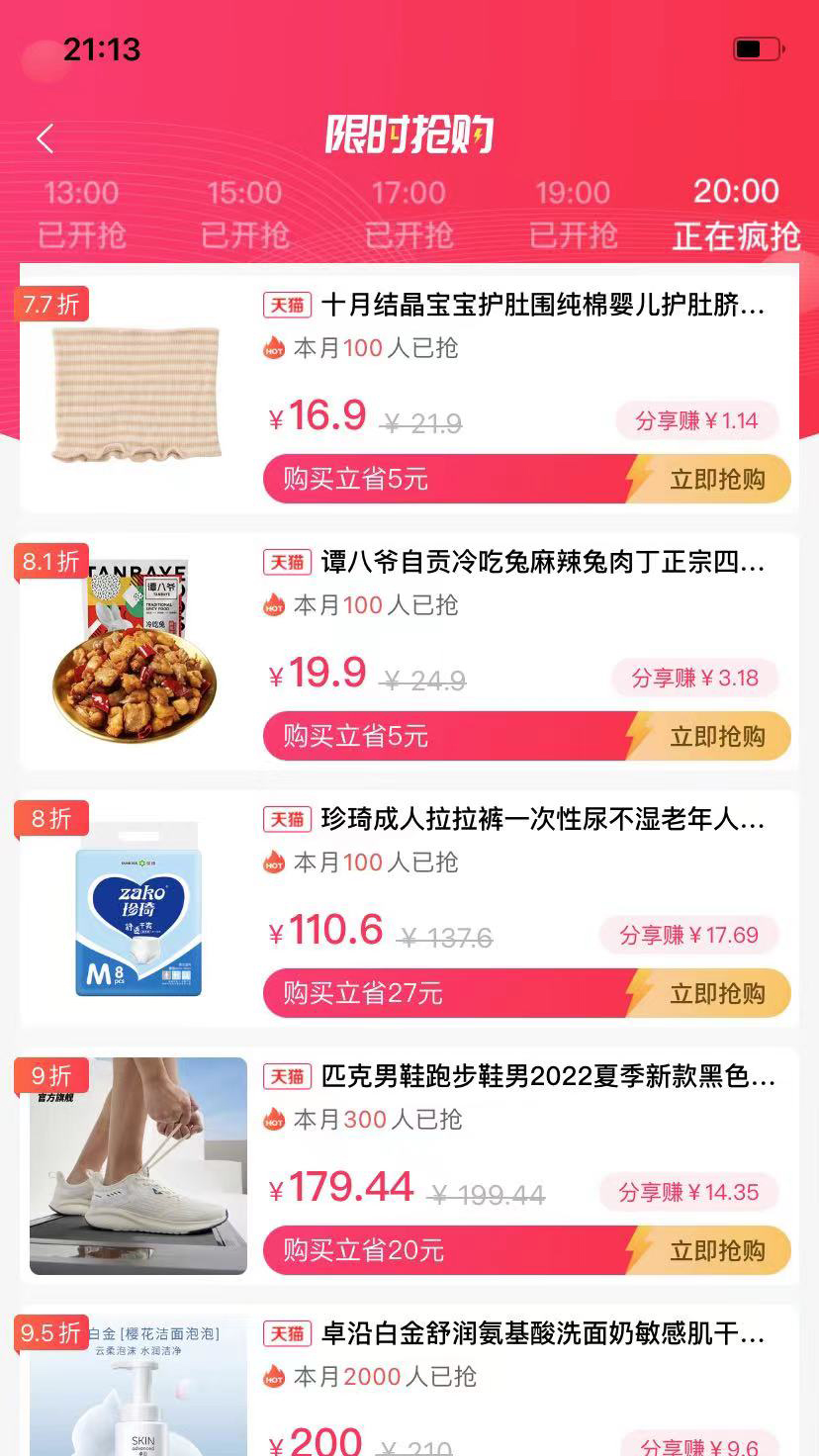Switch to the 13:00 已开抢 session
This screenshot has height=1456, width=819.
[x=81, y=210]
